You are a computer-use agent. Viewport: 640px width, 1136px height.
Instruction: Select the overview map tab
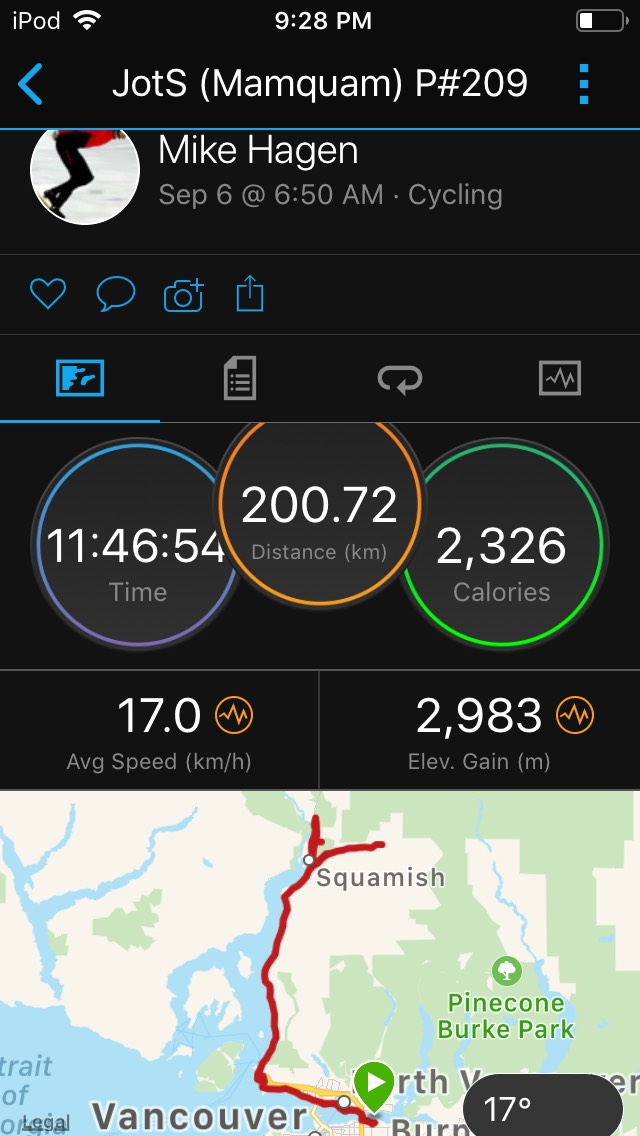tap(80, 379)
